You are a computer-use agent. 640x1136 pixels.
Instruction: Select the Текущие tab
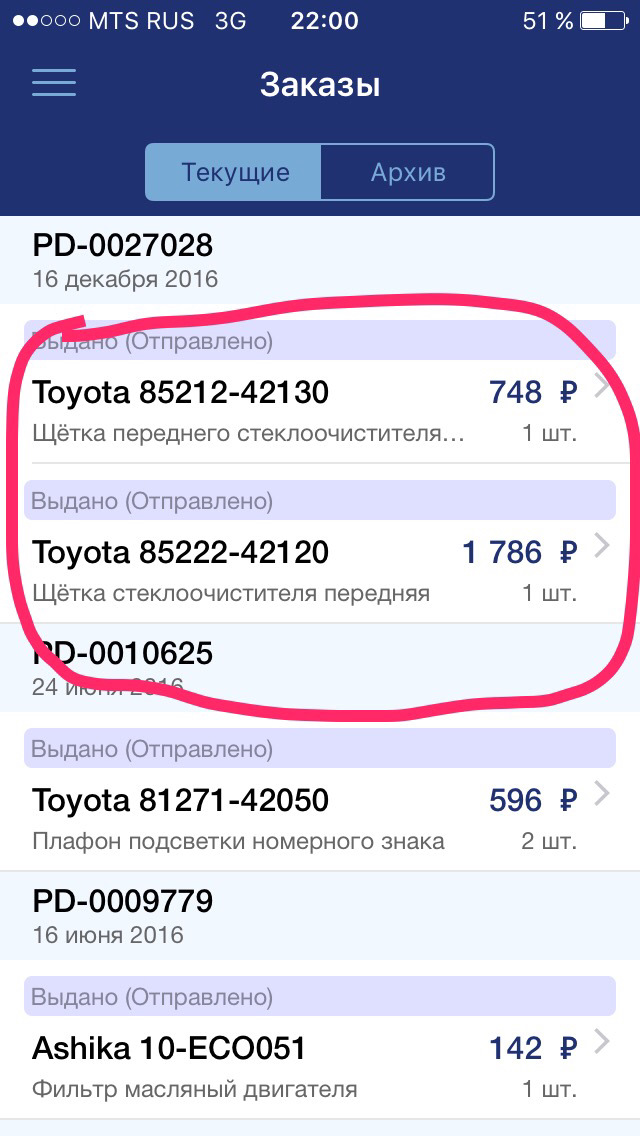click(235, 172)
